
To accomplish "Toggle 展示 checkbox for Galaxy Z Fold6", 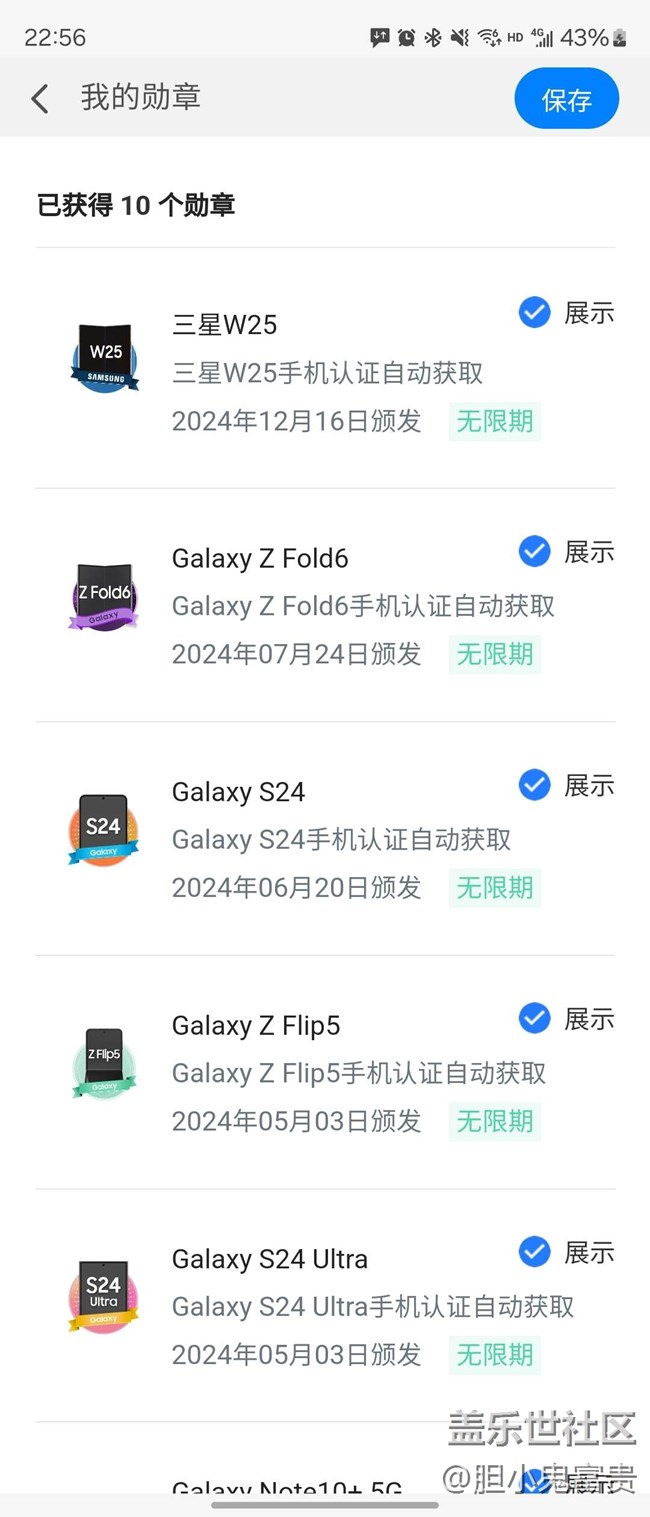I will click(535, 551).
